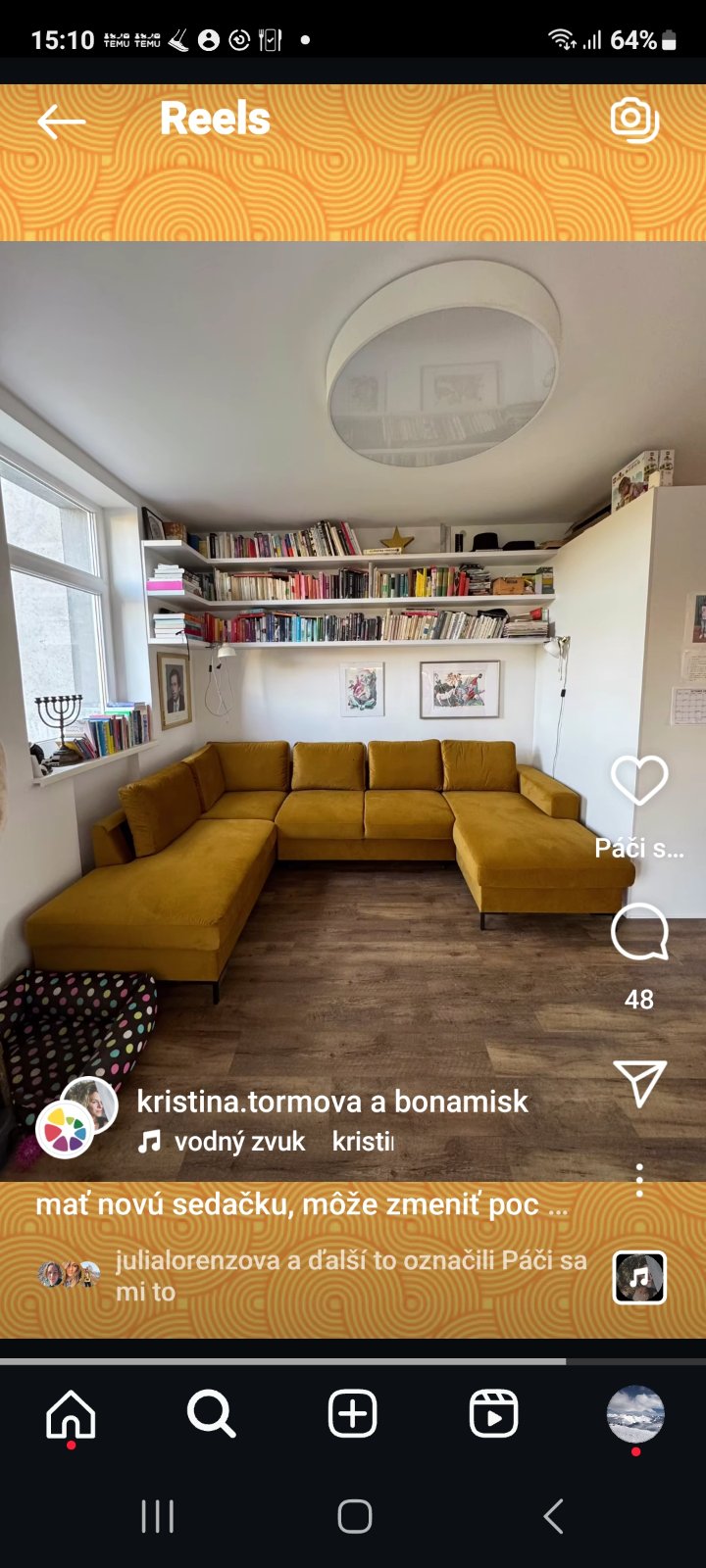Screen dimensions: 706x1568
Task: Open kristina.tormova a bonamisk profile
Action: [331, 1102]
